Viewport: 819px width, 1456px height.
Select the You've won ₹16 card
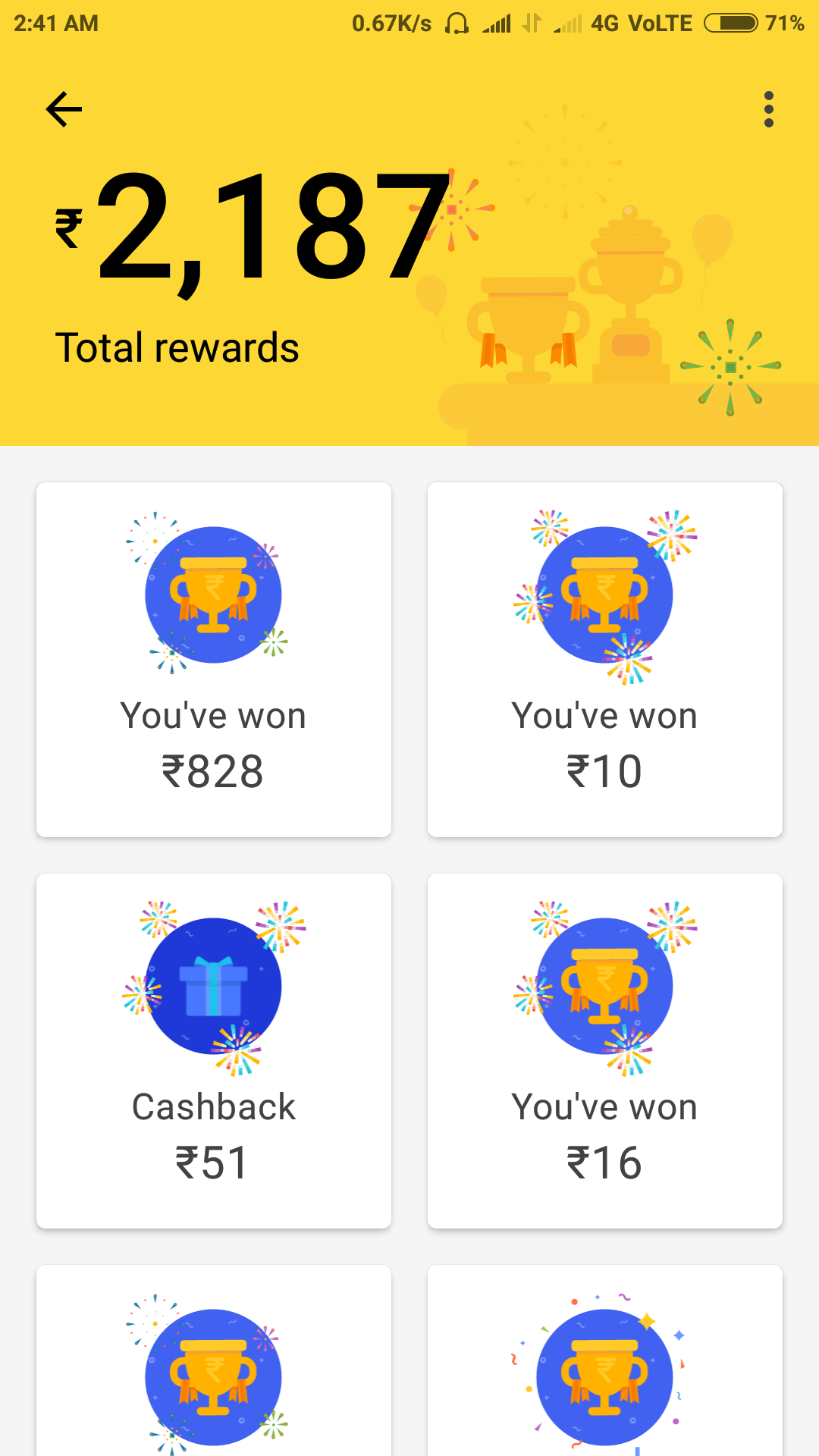coord(605,1051)
